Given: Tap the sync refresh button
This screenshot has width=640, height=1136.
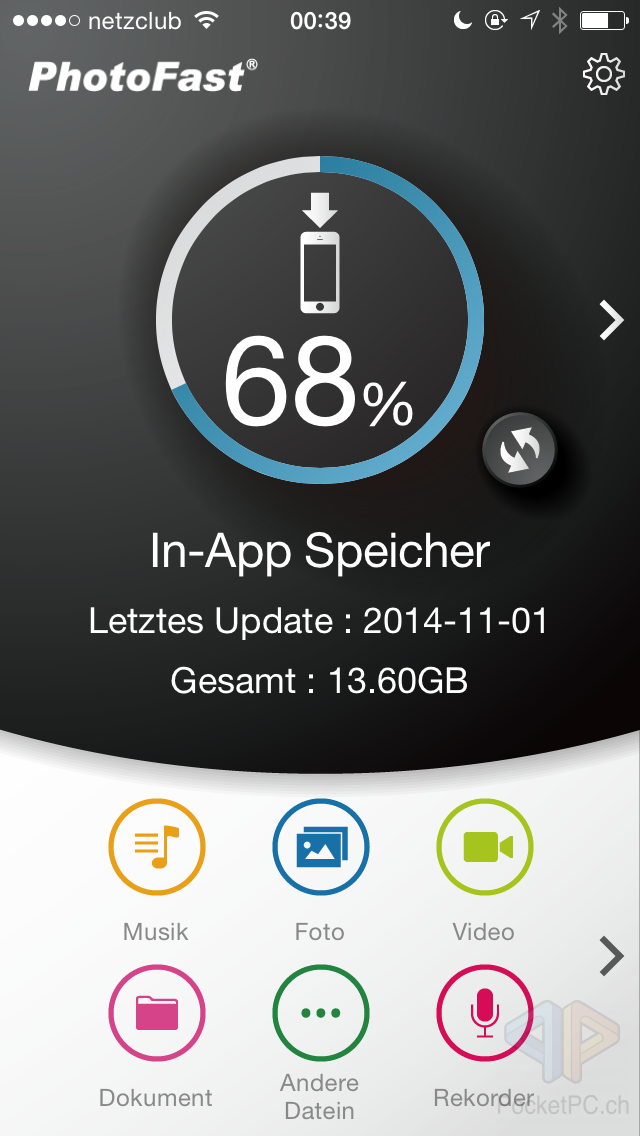Looking at the screenshot, I should pyautogui.click(x=519, y=450).
